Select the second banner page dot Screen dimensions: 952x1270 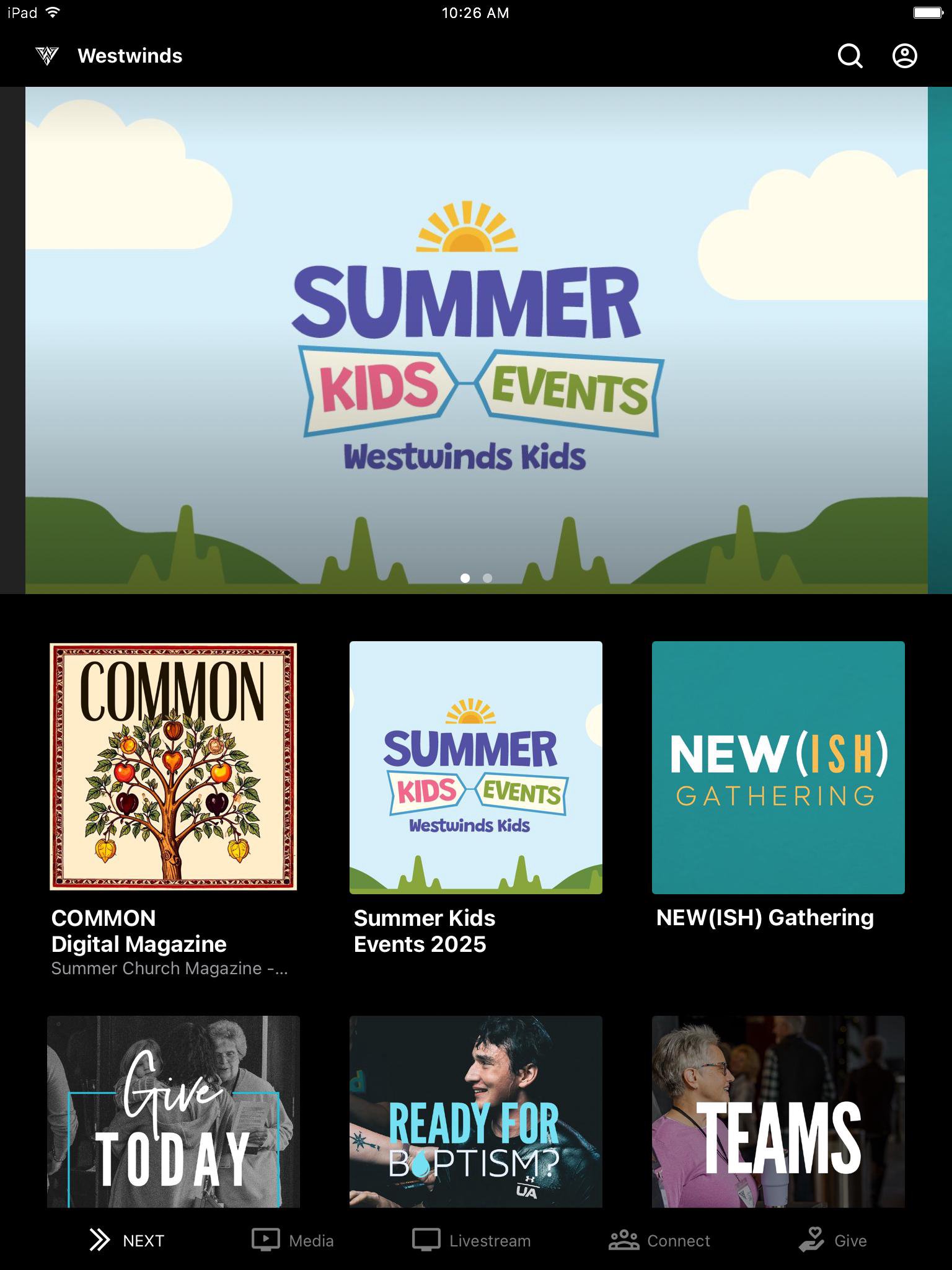488,578
